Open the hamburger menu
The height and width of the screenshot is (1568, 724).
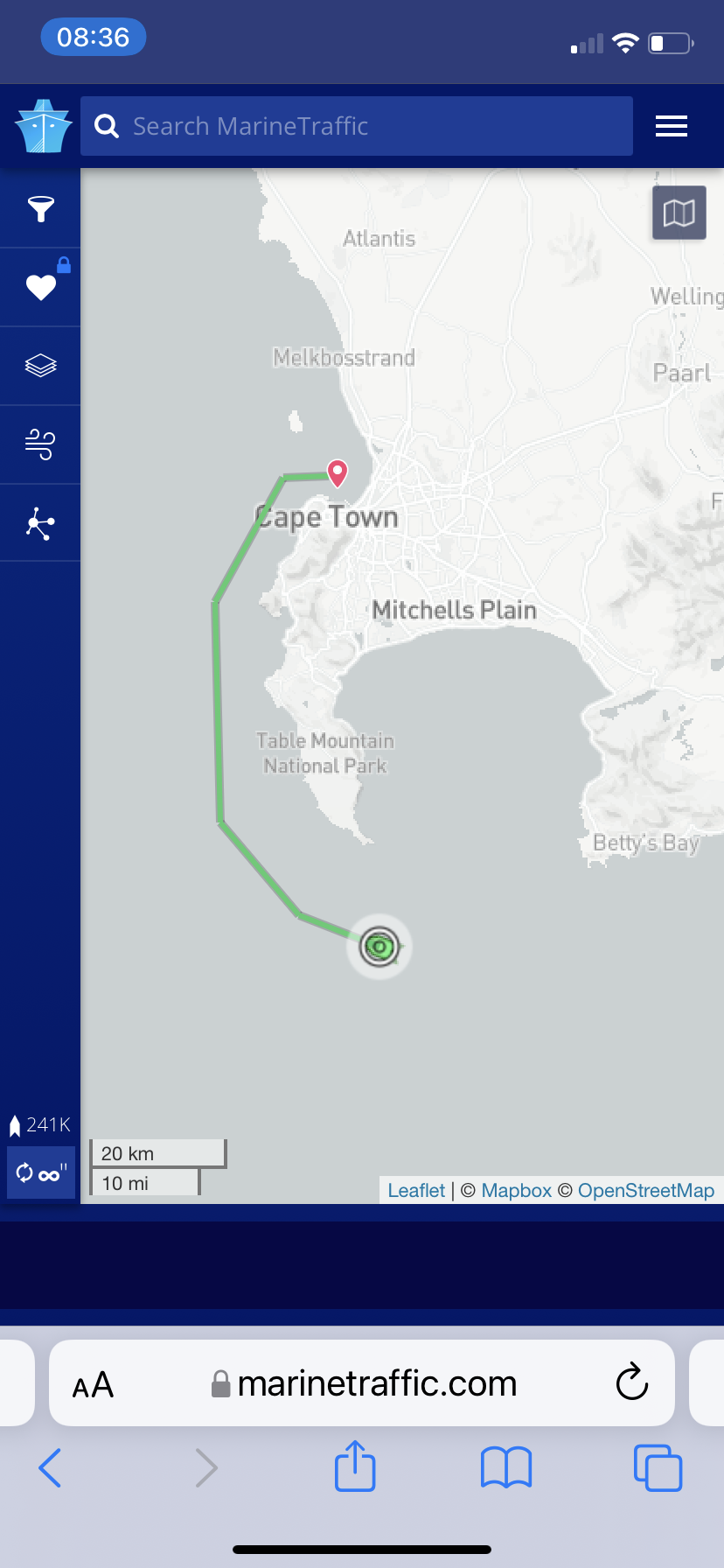671,127
